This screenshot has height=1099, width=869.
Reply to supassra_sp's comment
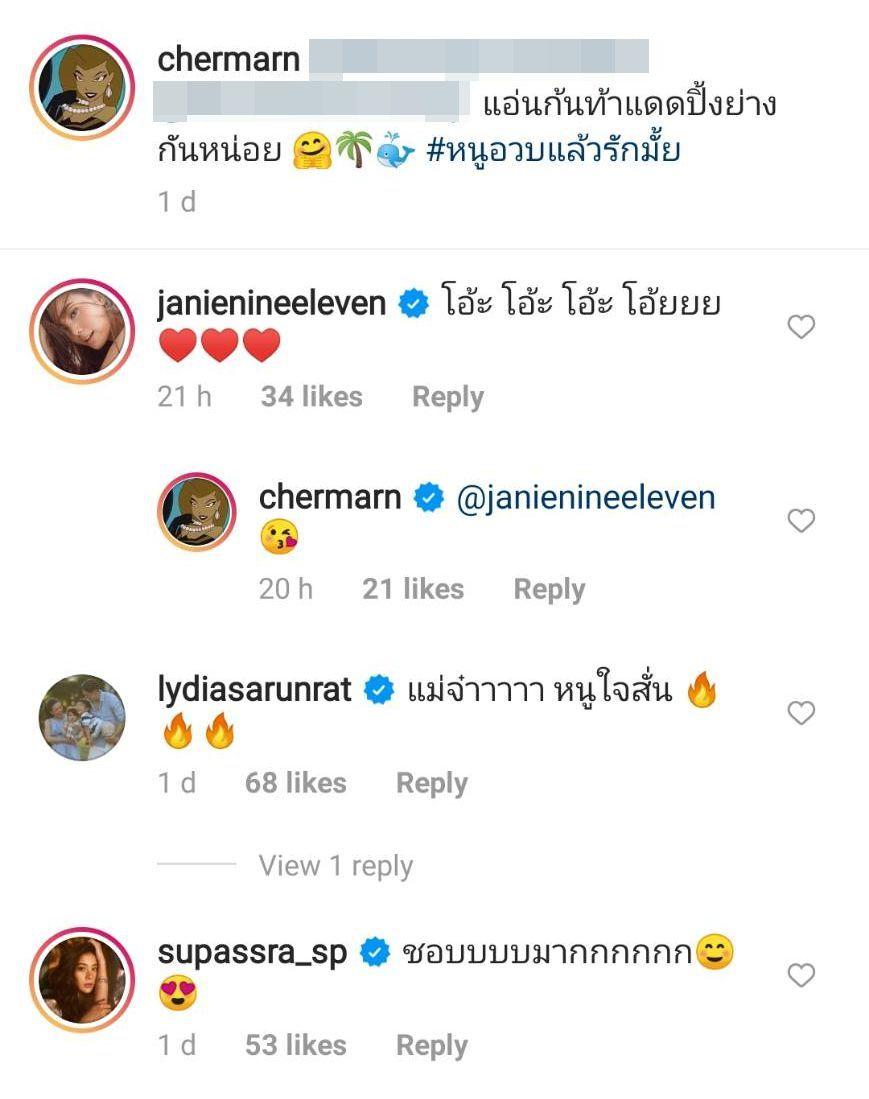431,1045
